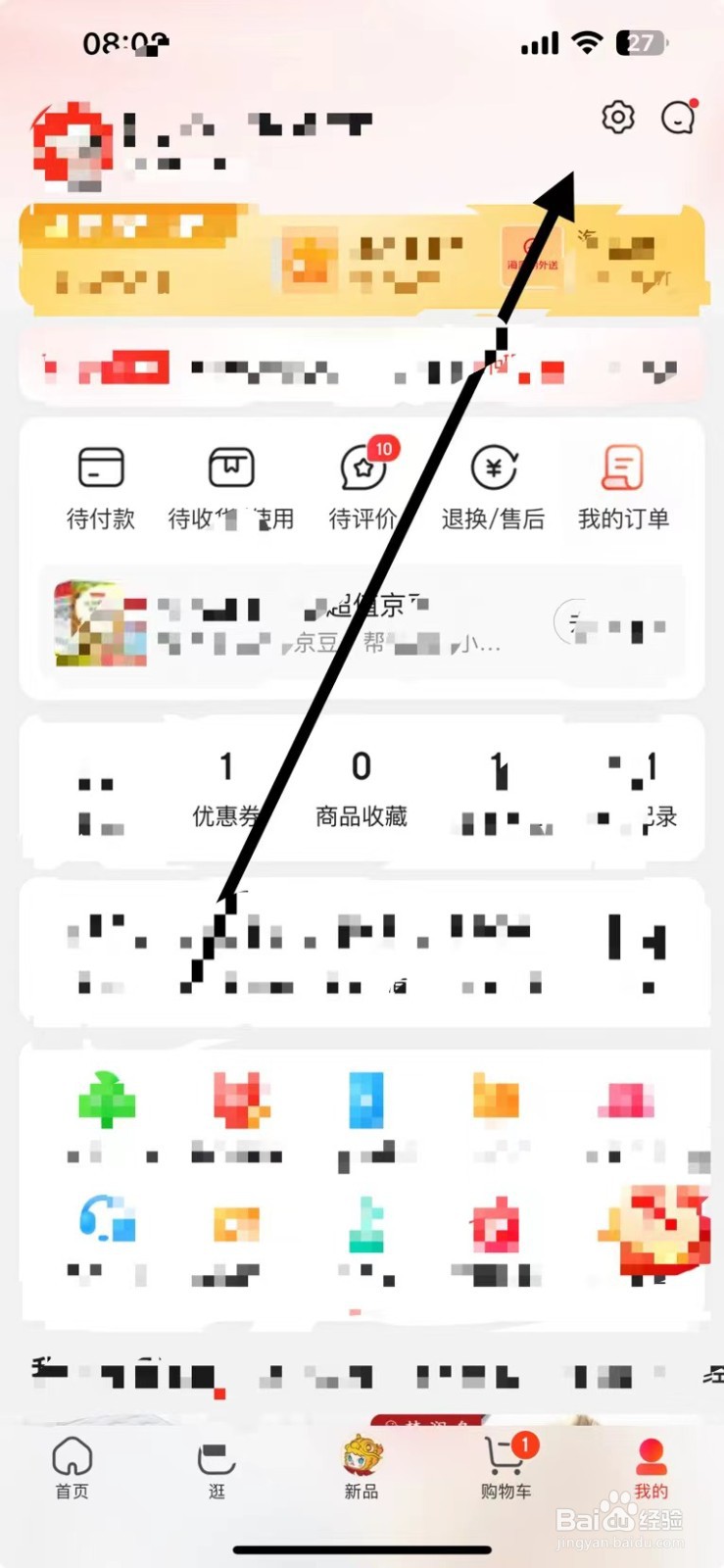Tap the profile avatar at top left
724x1568 pixels.
75,142
